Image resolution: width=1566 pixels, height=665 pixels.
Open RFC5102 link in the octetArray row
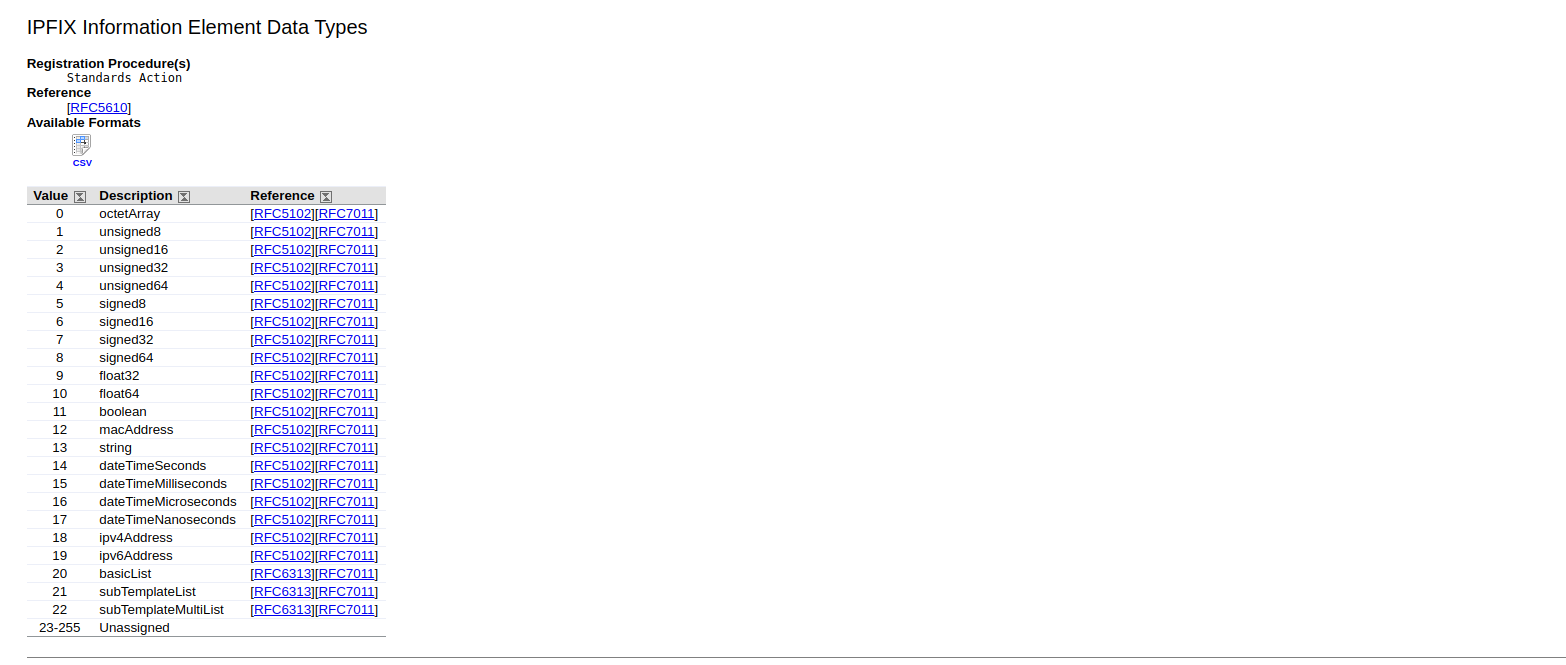tap(282, 214)
